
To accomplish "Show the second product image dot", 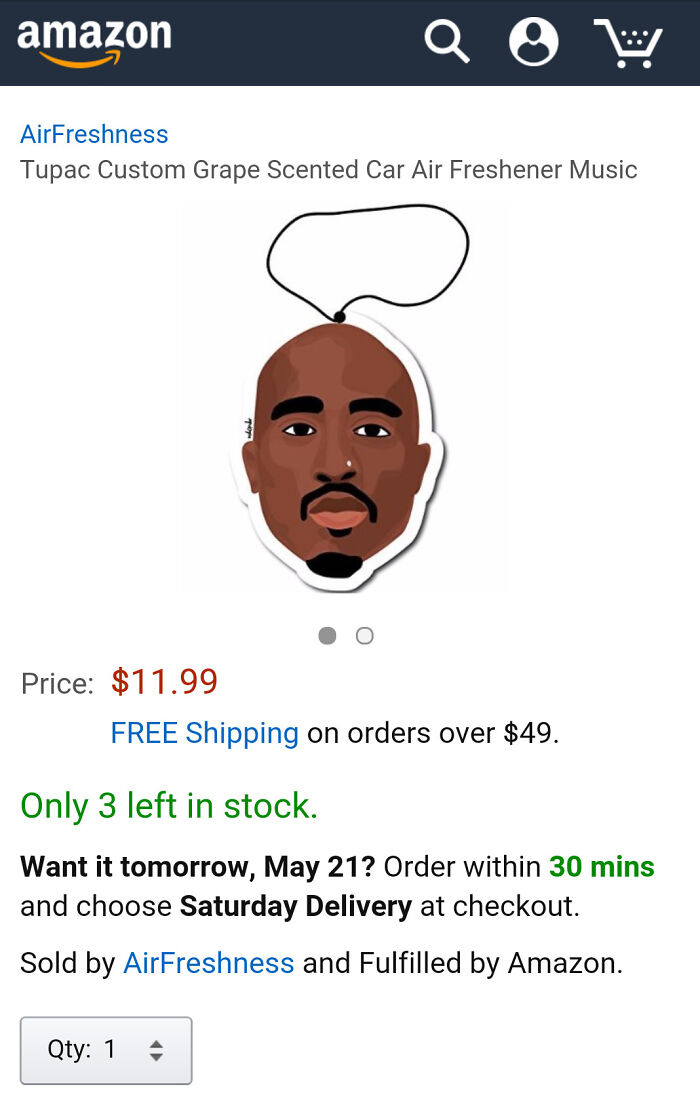I will (365, 636).
